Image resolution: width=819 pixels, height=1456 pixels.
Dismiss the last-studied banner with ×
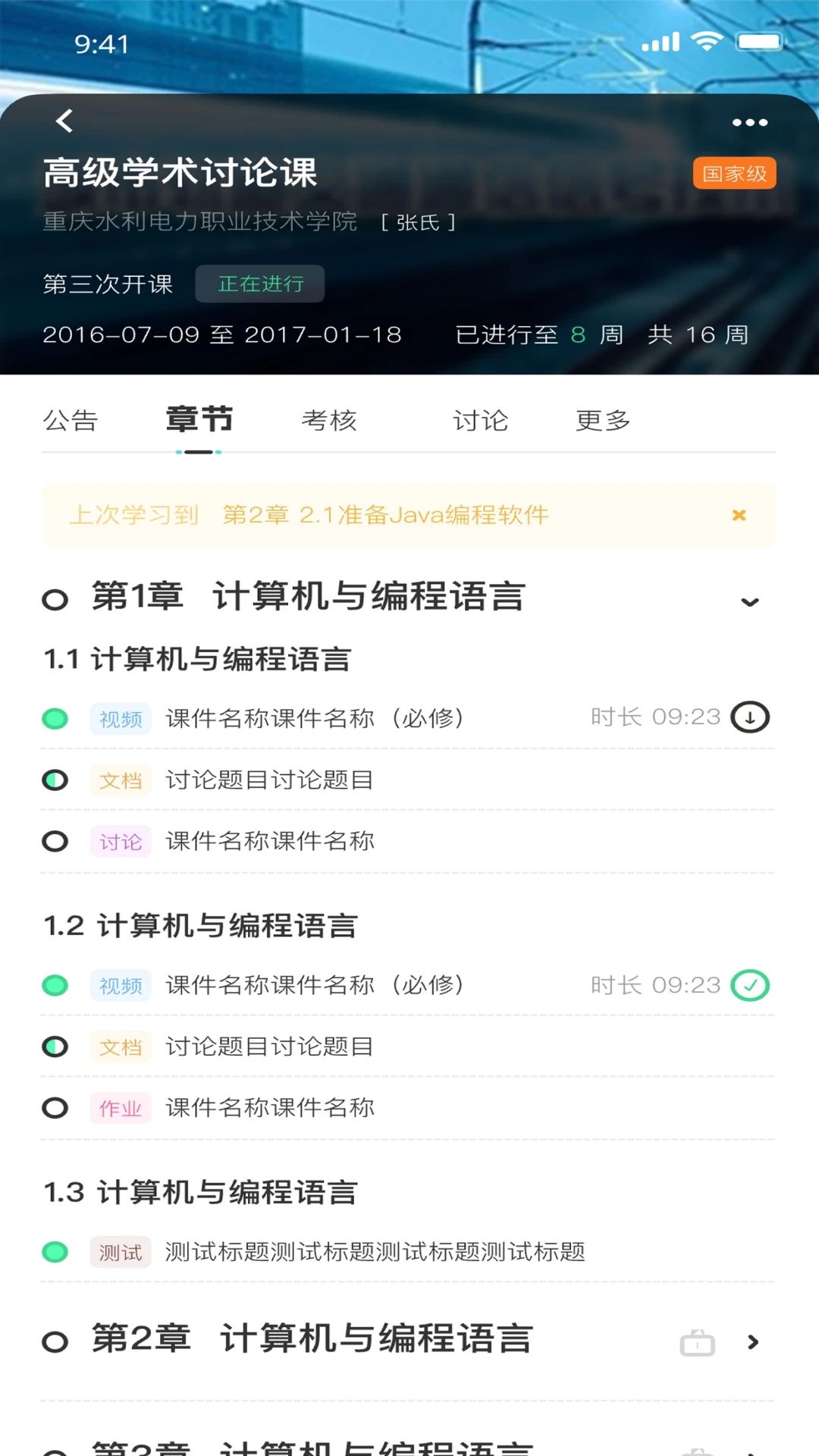pos(739,515)
